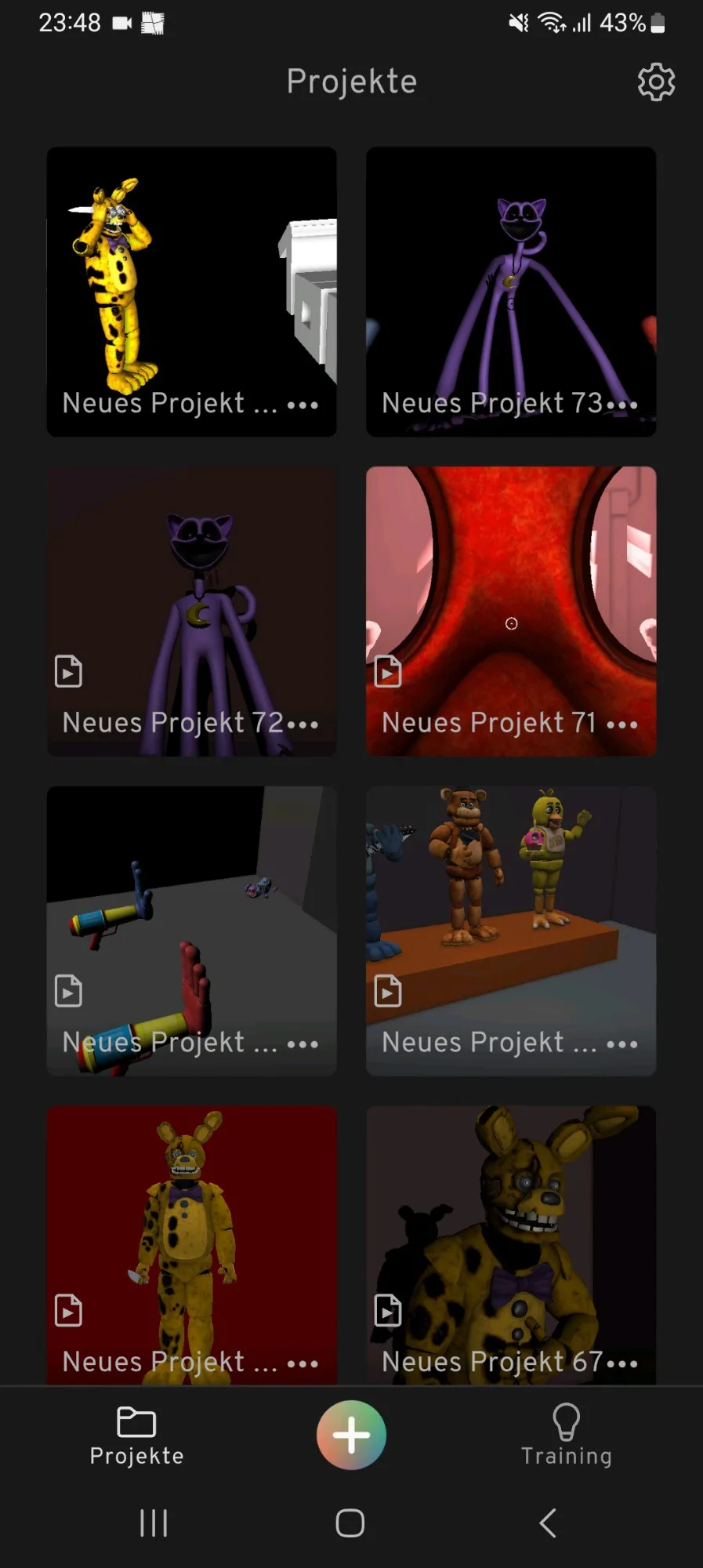
Task: Open more options for Neues Projekt 72
Action: [x=303, y=725]
